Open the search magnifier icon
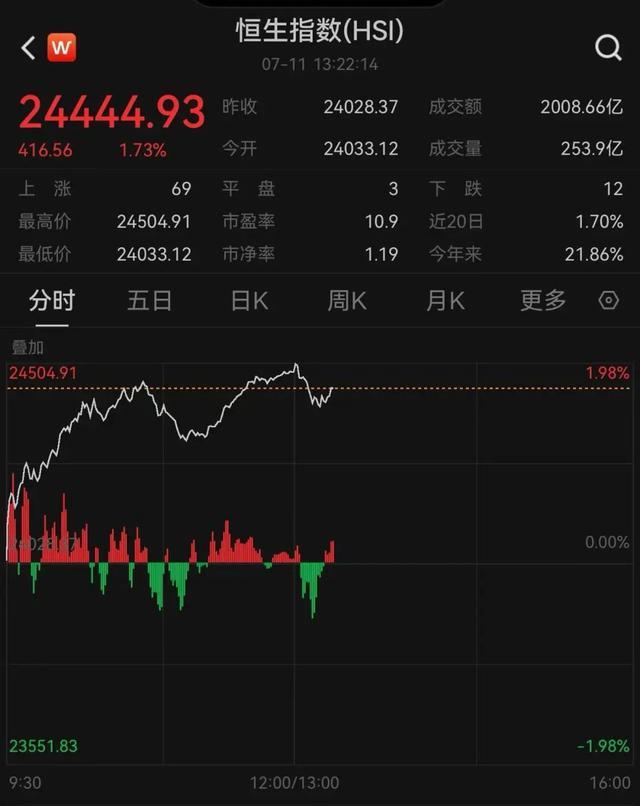Screen dimensions: 640x806 point(608,47)
